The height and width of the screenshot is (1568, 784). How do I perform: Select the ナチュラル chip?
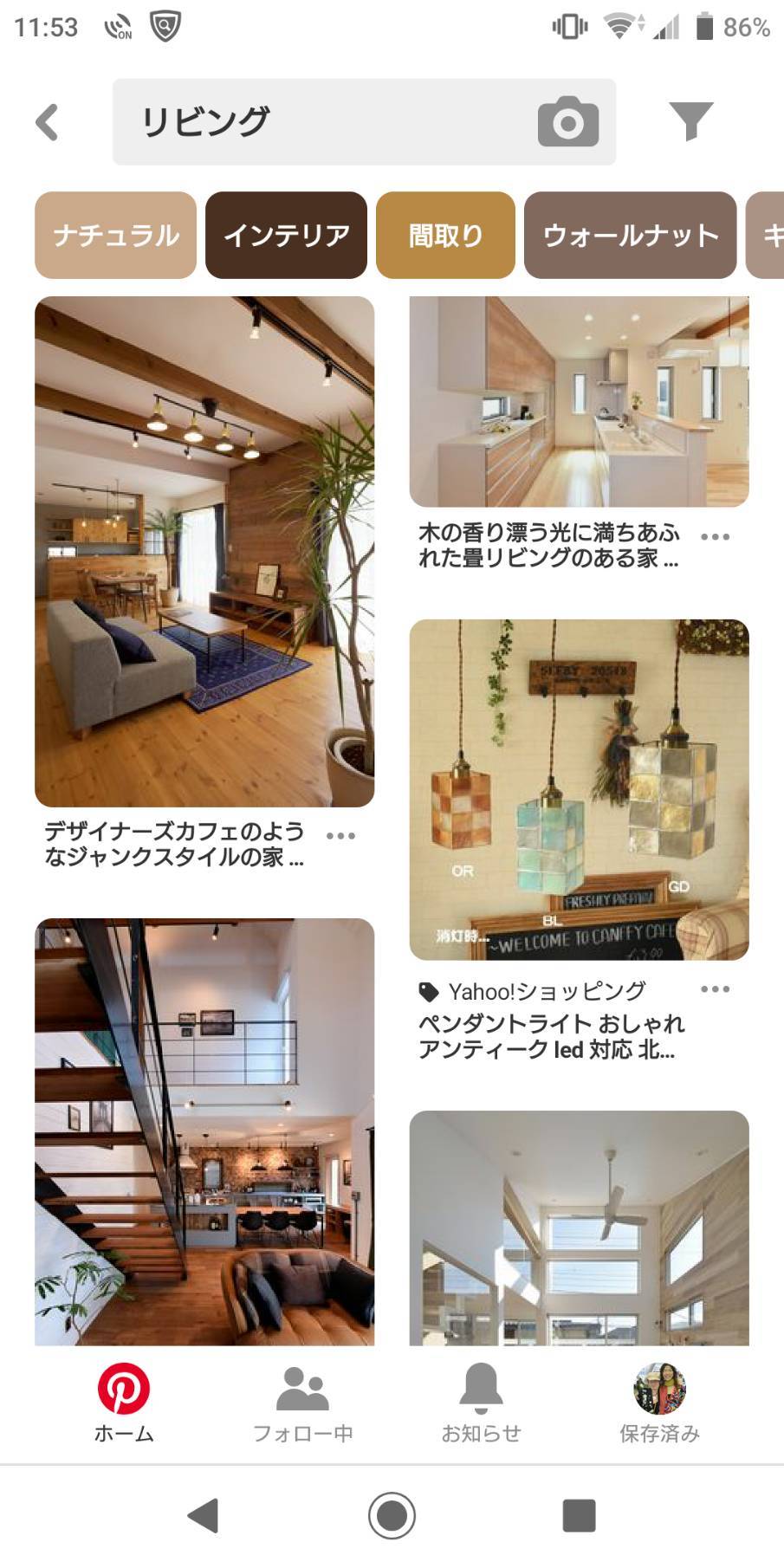point(115,235)
